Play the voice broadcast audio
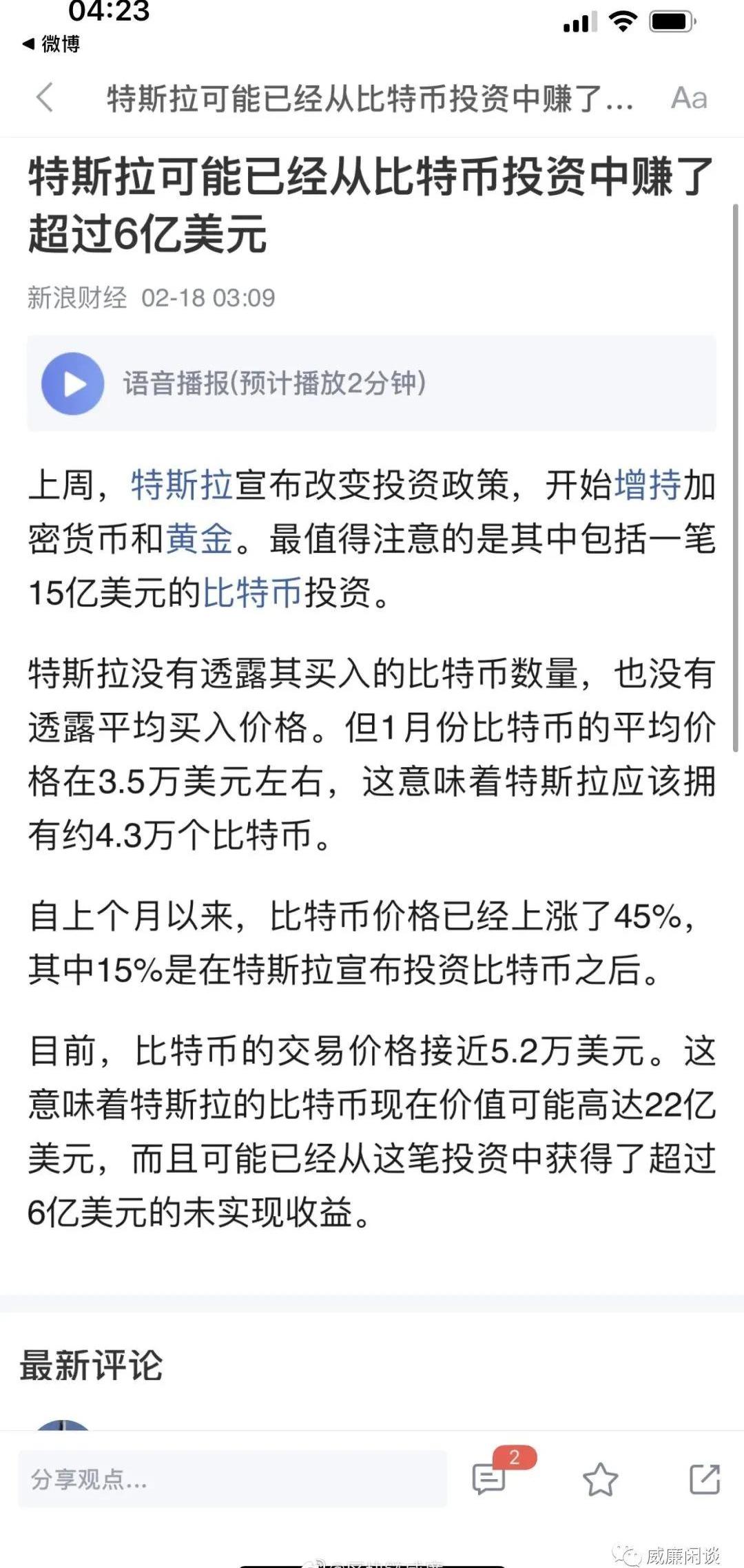The image size is (744, 1568). [73, 384]
